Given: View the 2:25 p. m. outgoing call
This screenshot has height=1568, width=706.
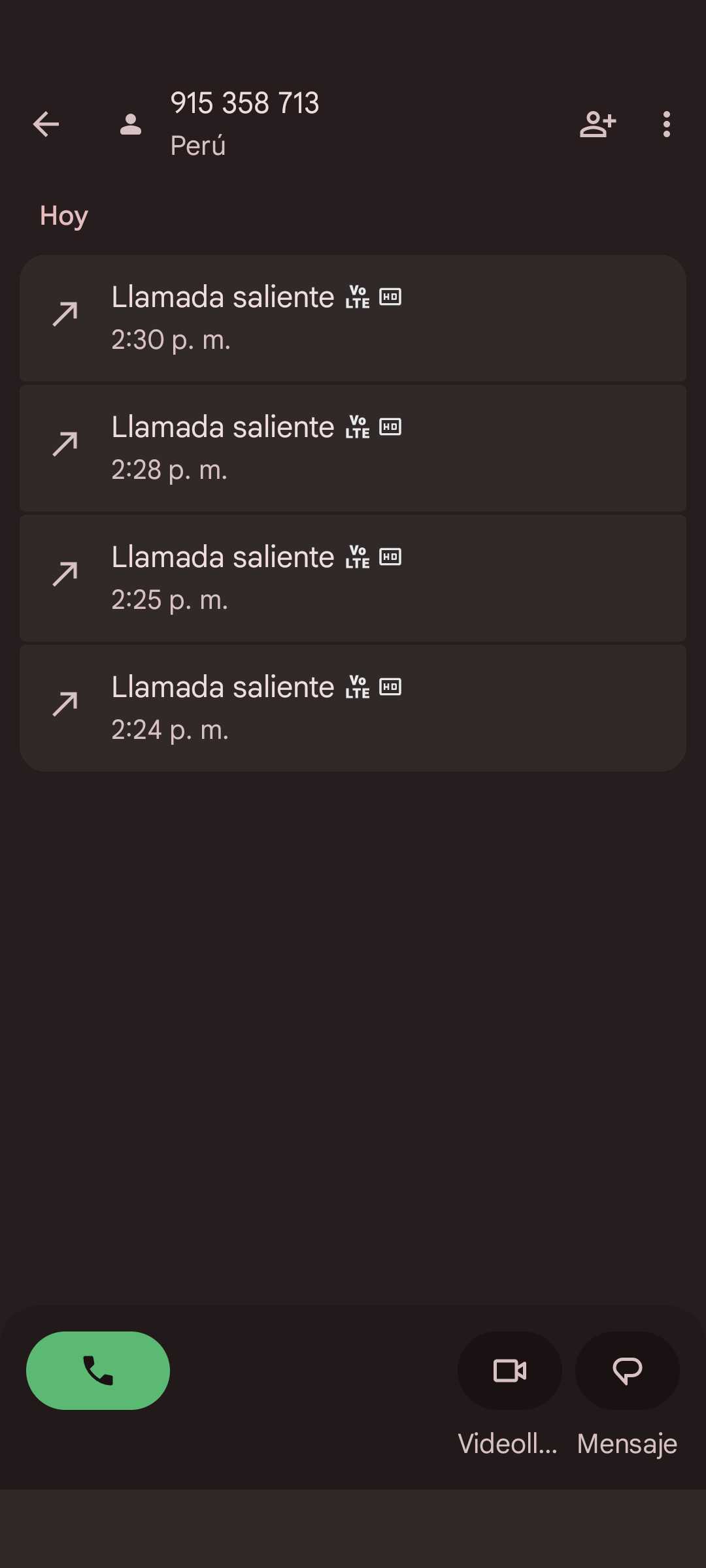Looking at the screenshot, I should point(353,578).
